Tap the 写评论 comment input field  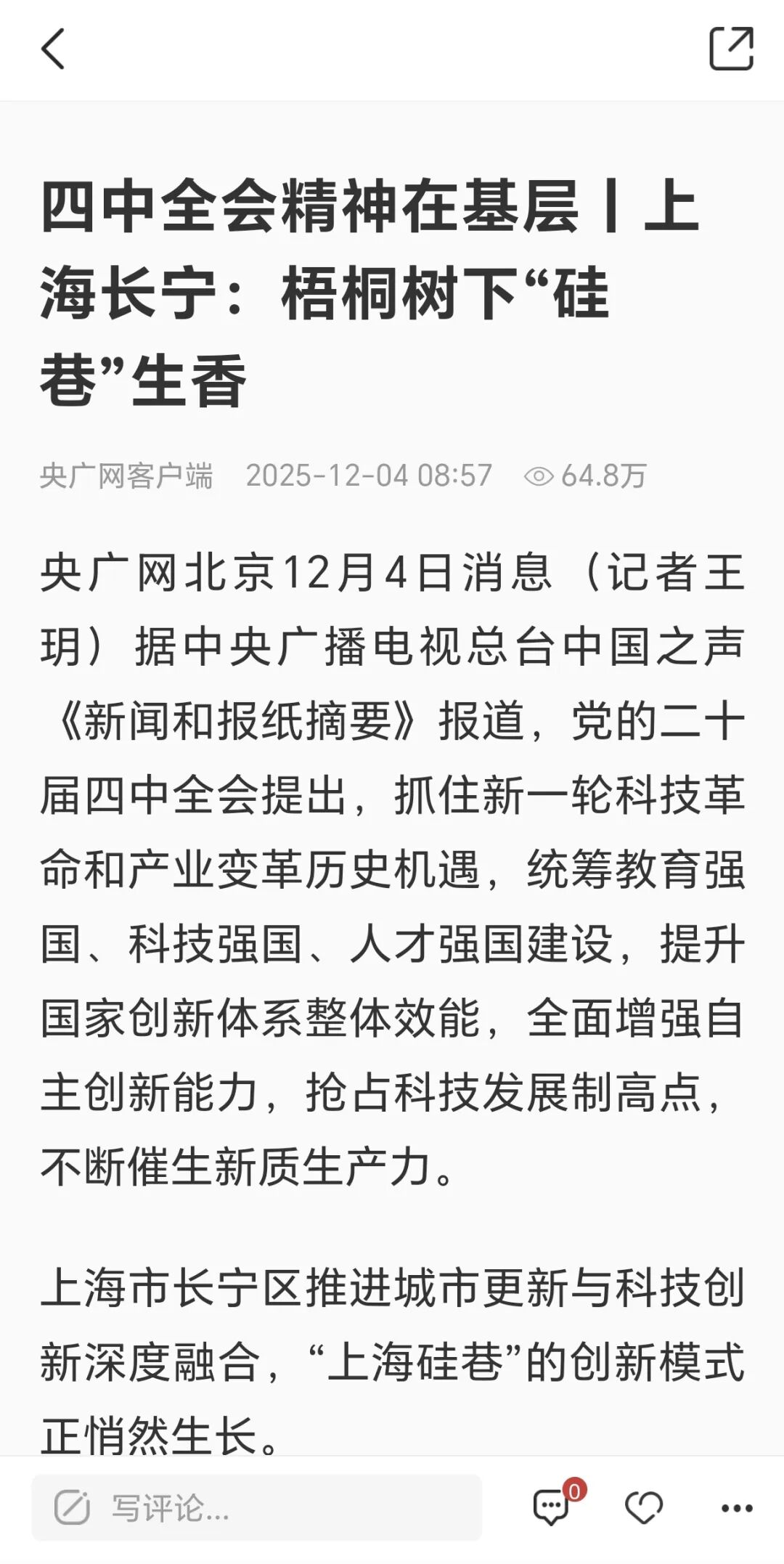(257, 1508)
